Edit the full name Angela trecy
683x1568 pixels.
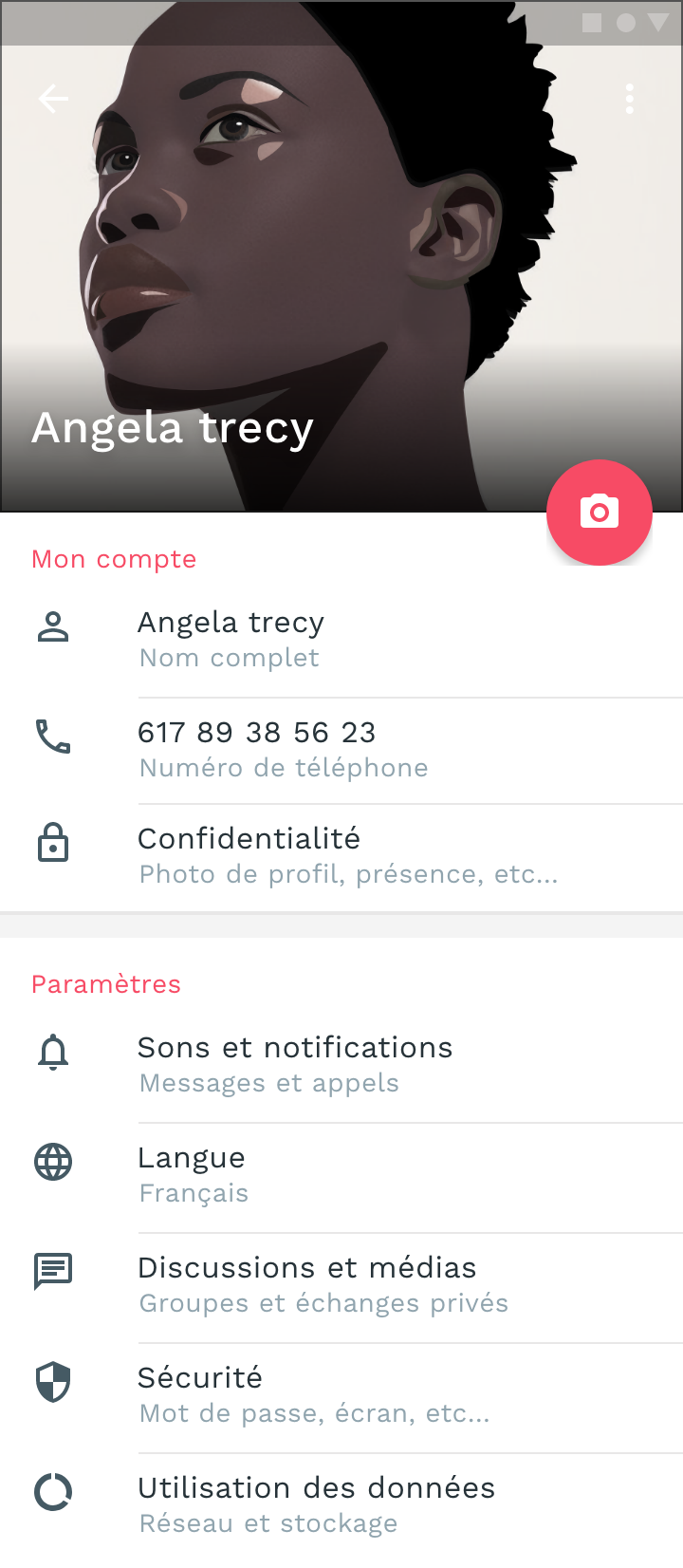click(x=341, y=640)
